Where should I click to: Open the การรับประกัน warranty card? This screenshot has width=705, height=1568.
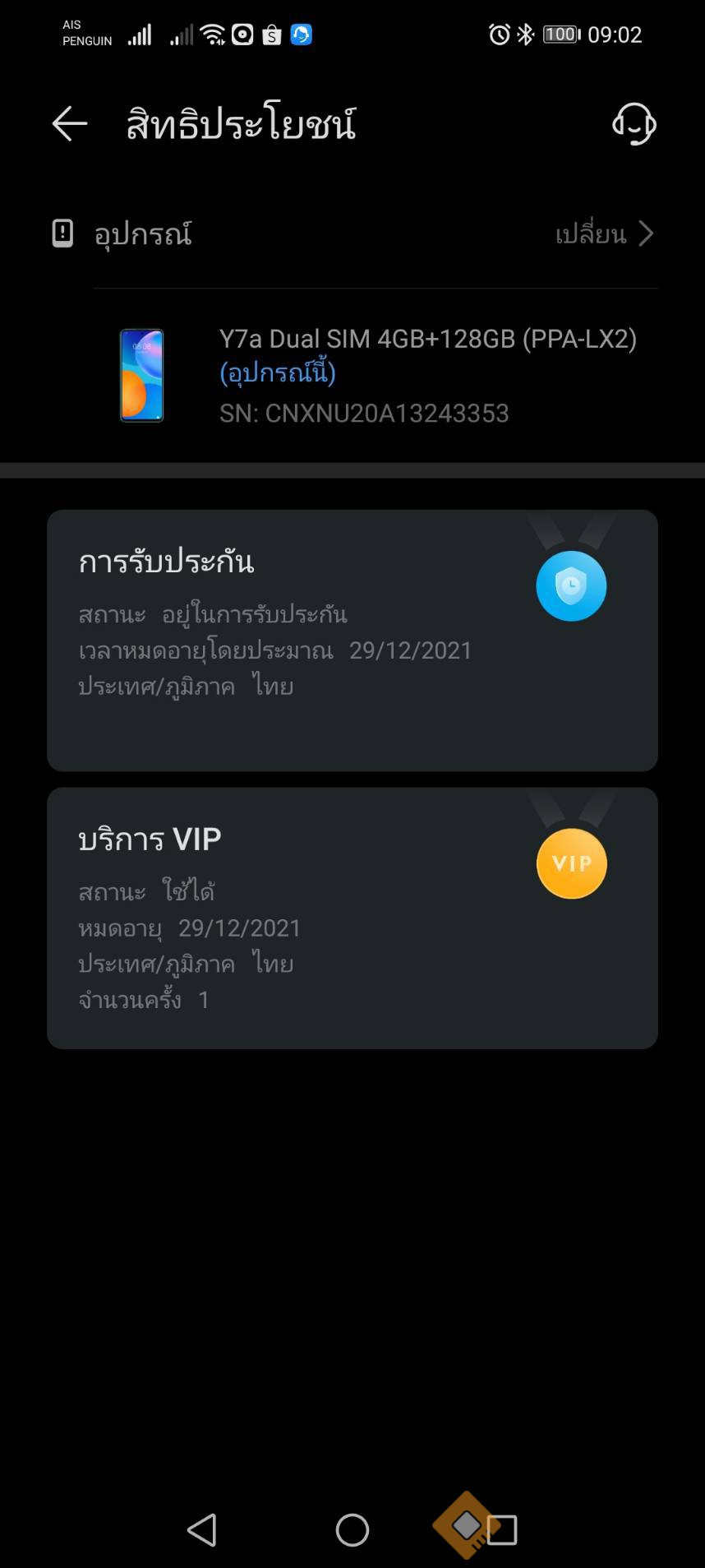click(352, 640)
